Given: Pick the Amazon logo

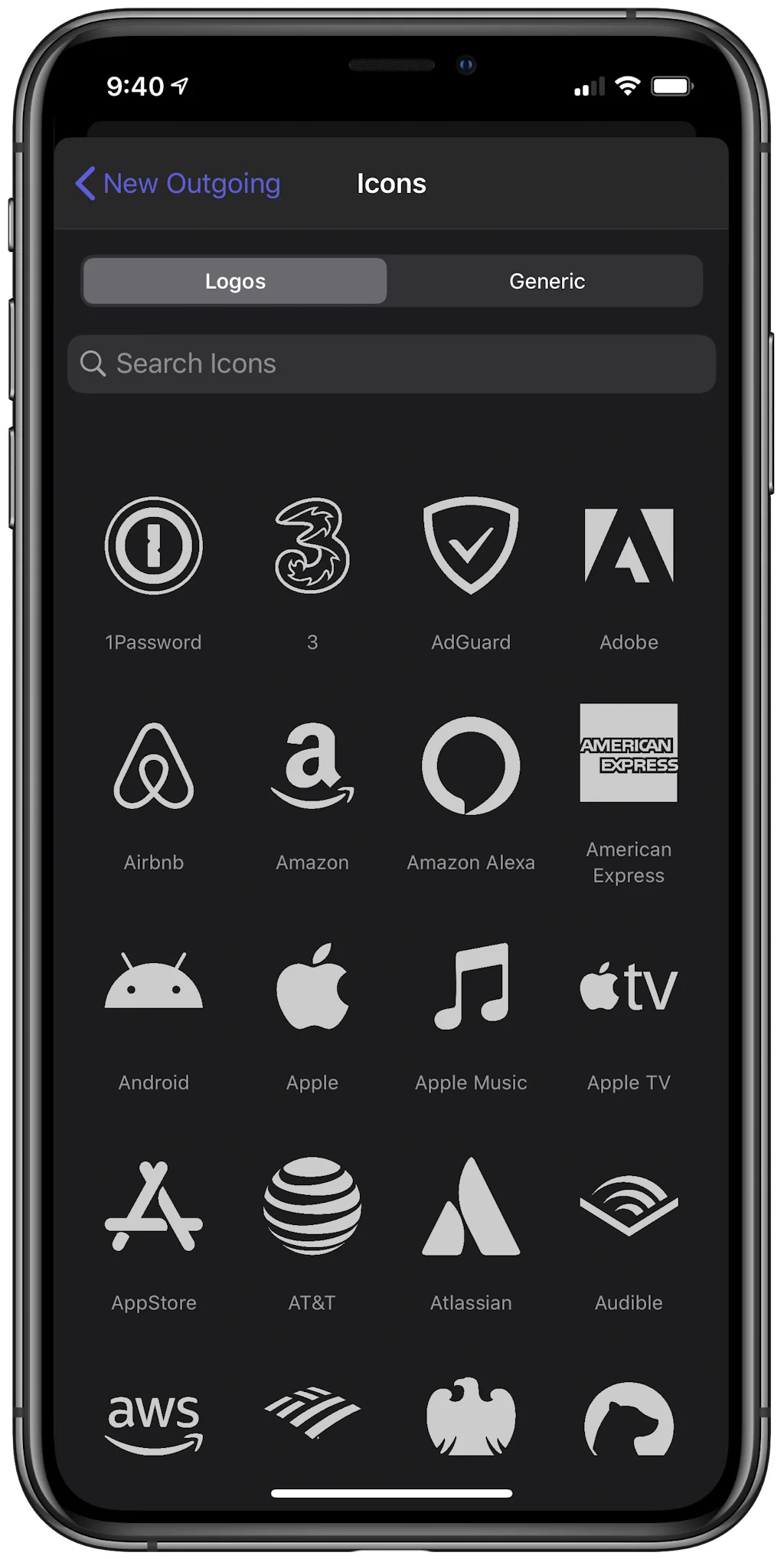Looking at the screenshot, I should [x=312, y=766].
